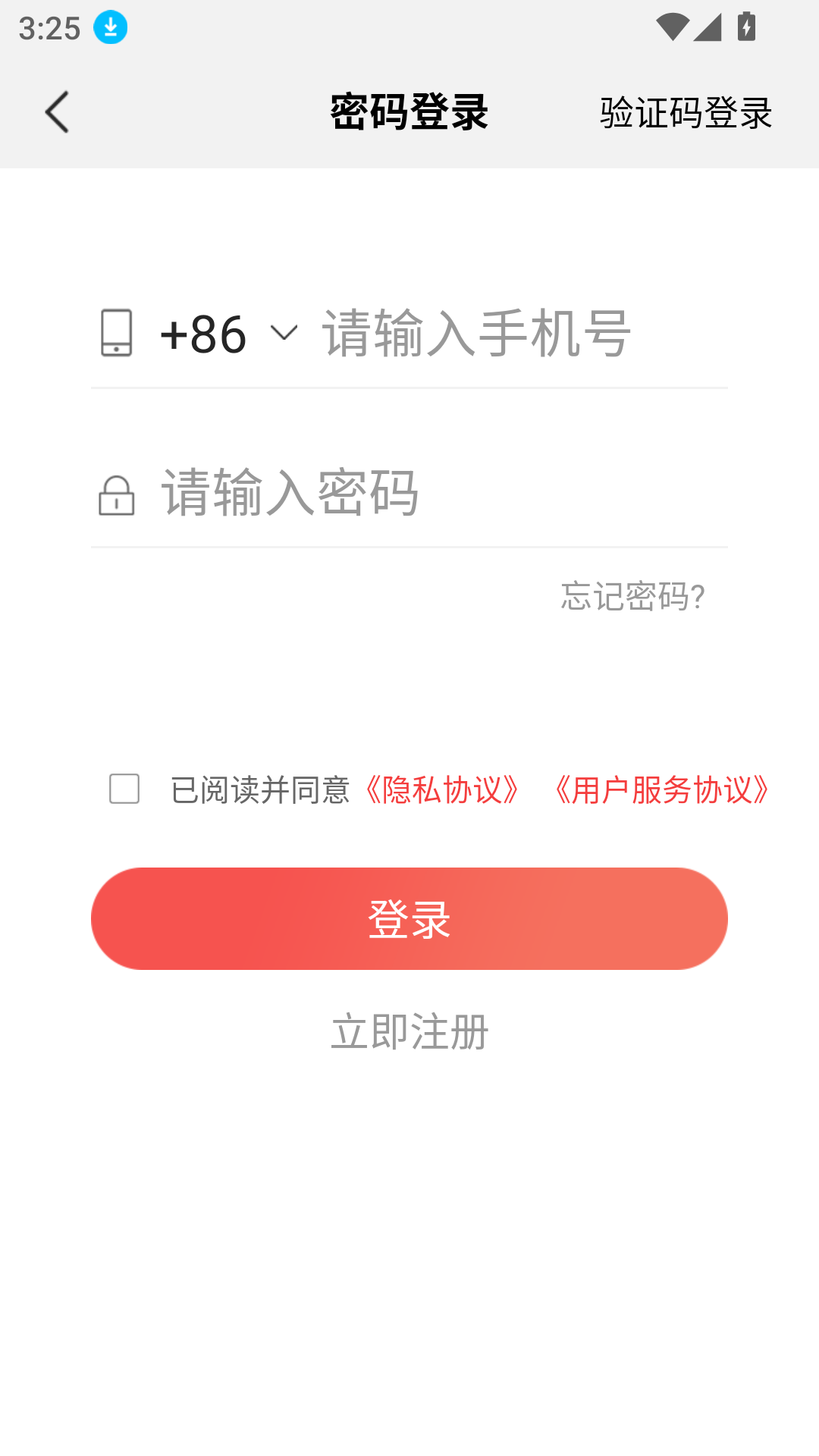
Task: Click the mobile phone icon beside +86
Action: 118,334
